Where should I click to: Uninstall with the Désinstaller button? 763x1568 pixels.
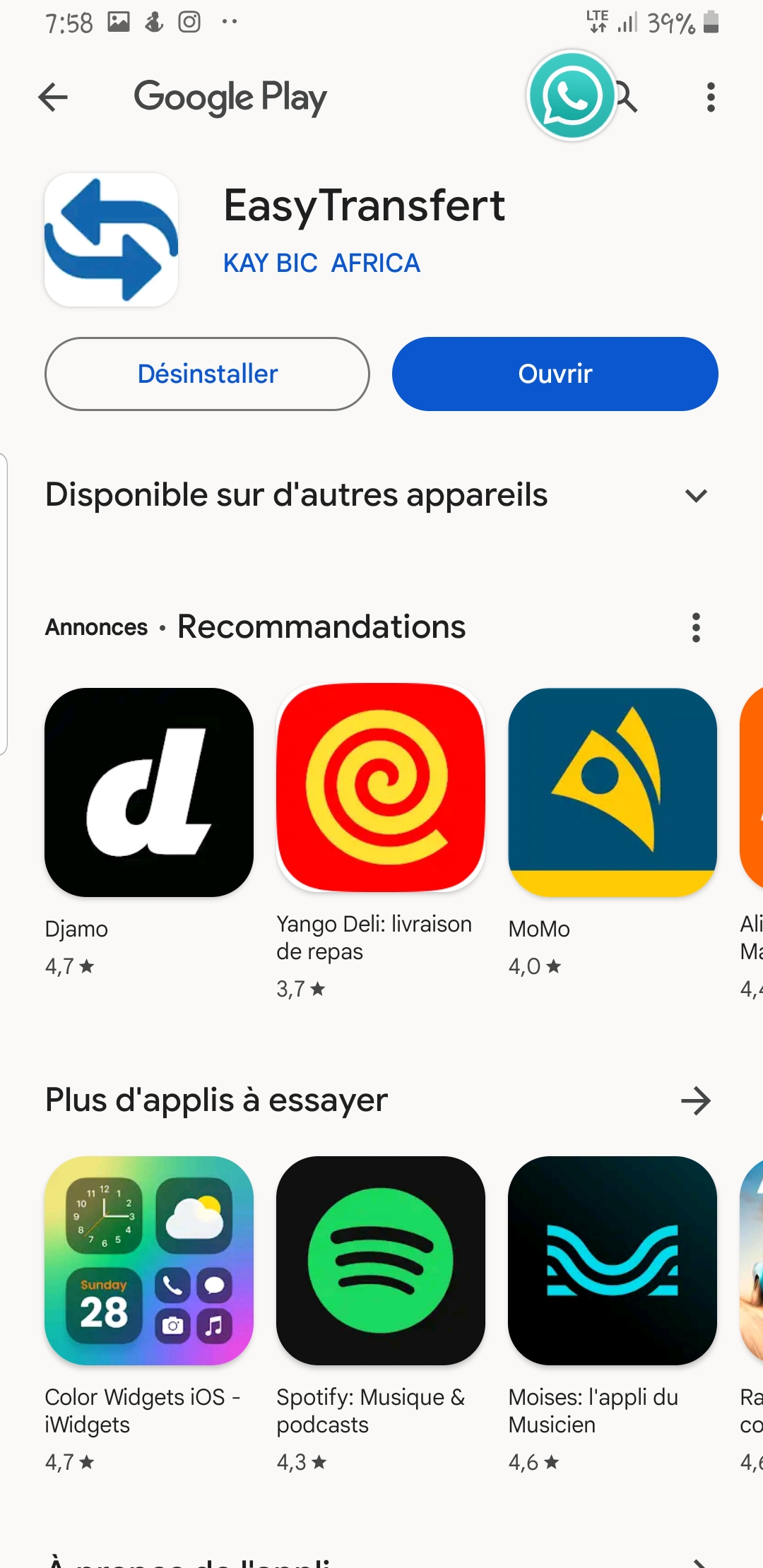(207, 374)
